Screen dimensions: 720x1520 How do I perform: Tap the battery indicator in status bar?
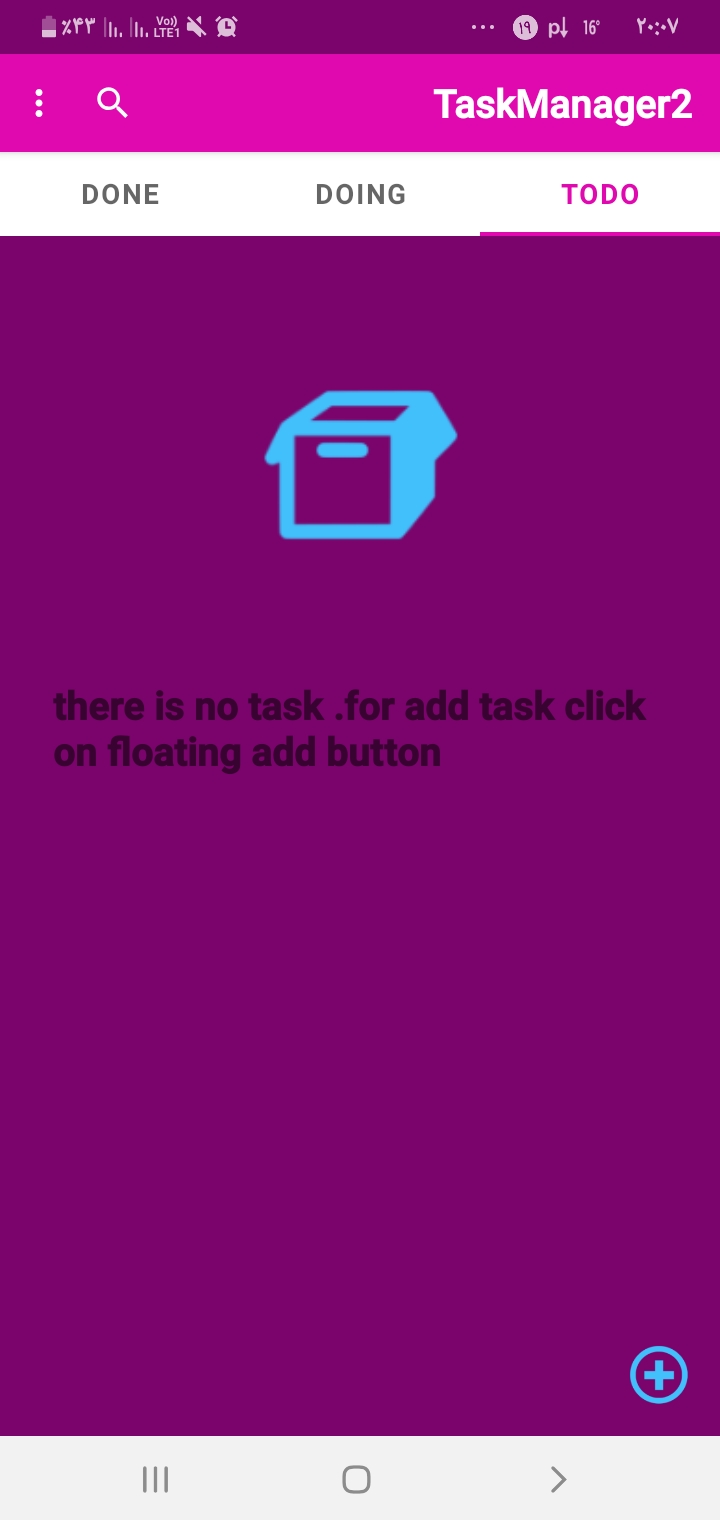47,26
